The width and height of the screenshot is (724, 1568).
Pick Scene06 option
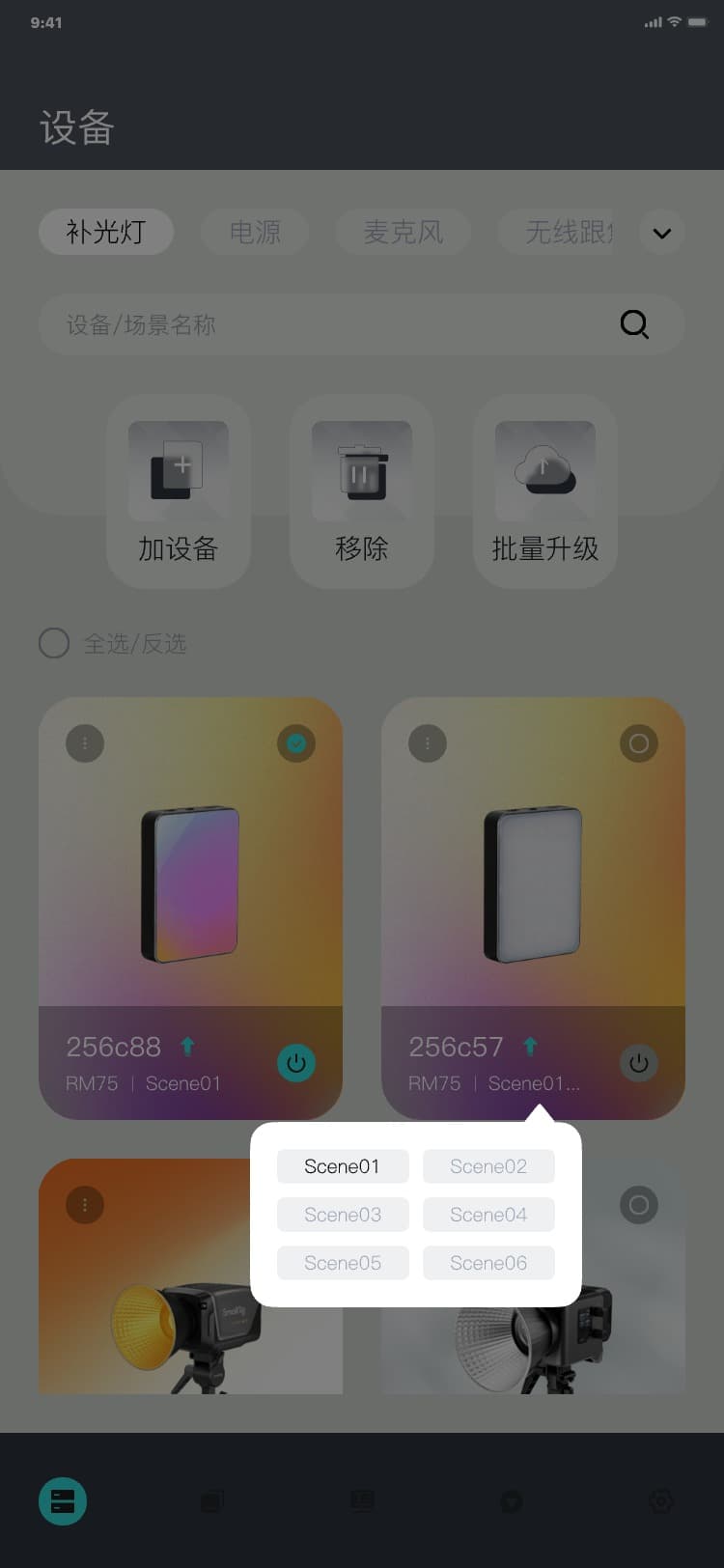pyautogui.click(x=488, y=1263)
